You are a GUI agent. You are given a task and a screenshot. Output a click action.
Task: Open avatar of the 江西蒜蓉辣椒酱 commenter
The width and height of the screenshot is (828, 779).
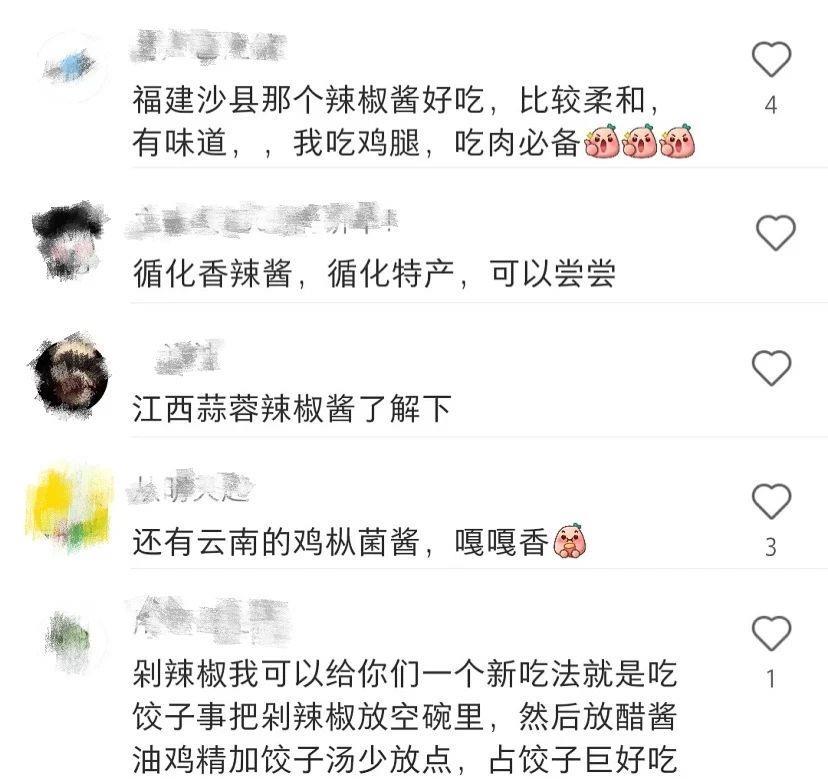(x=70, y=375)
